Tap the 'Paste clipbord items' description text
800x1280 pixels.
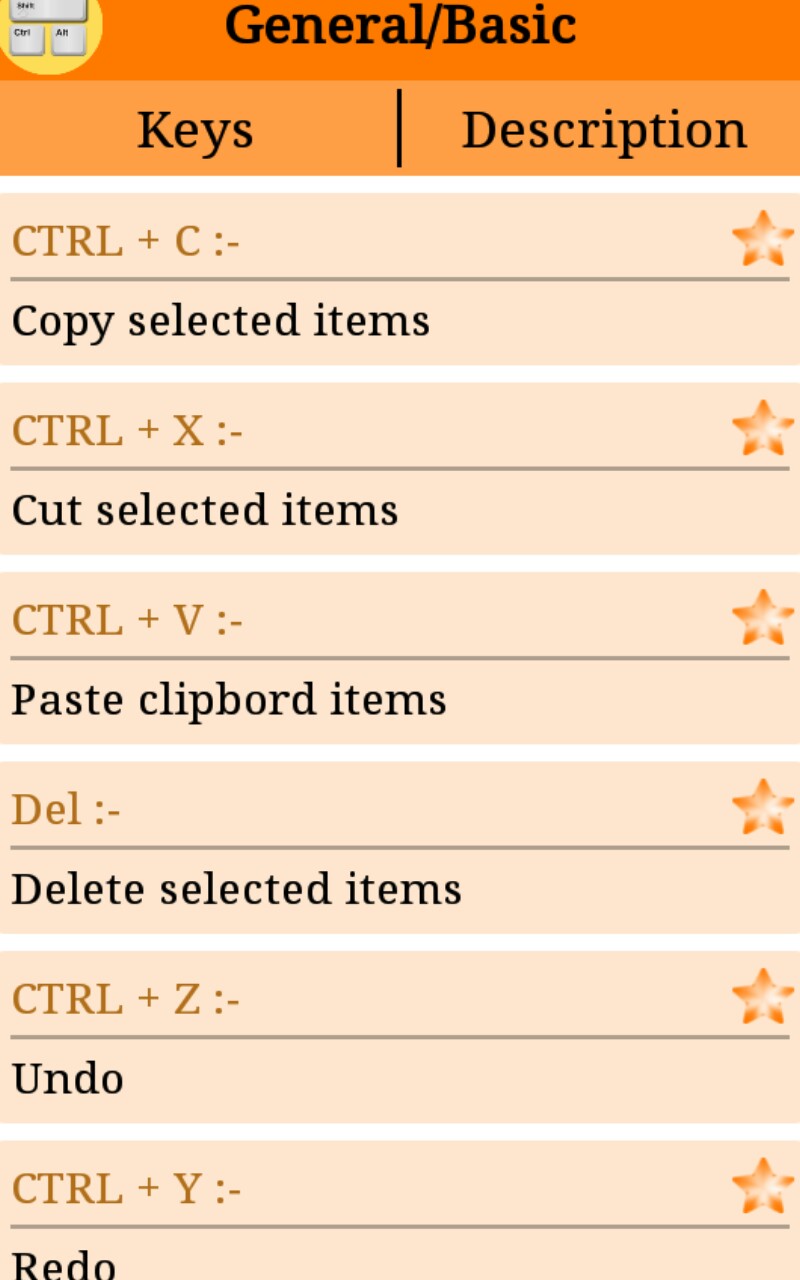pos(228,699)
